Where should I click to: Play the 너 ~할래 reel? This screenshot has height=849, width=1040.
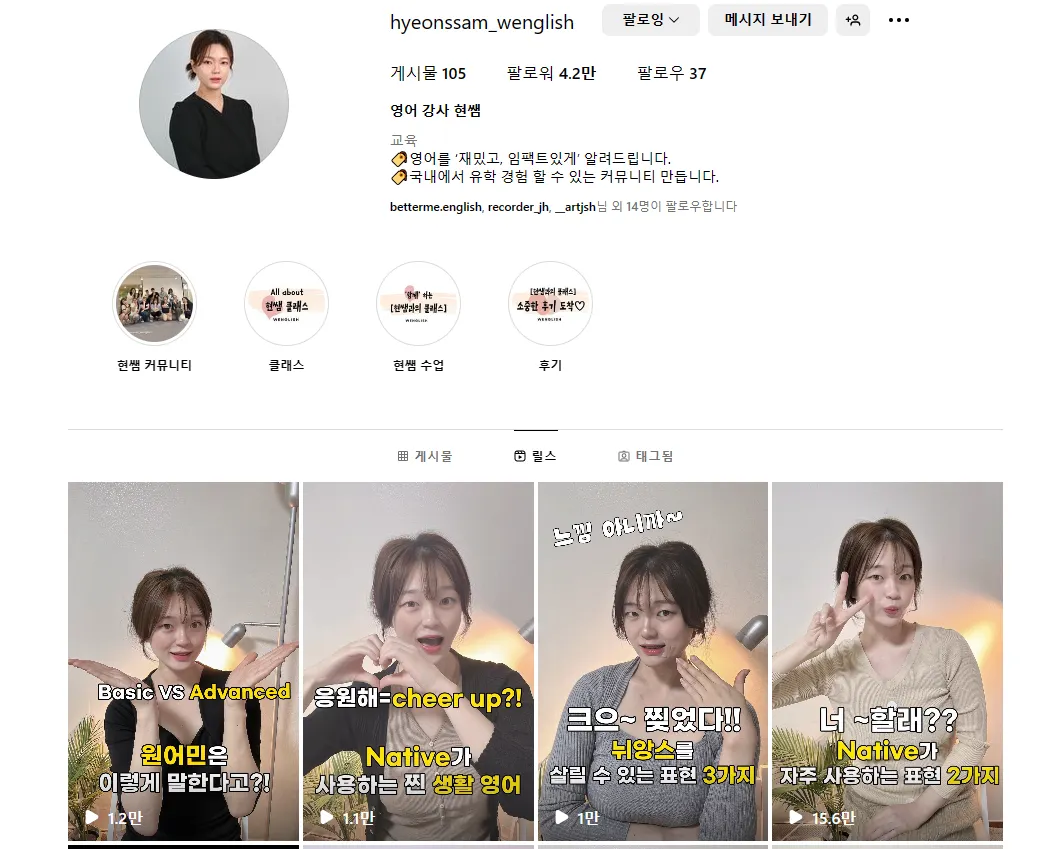click(x=887, y=660)
